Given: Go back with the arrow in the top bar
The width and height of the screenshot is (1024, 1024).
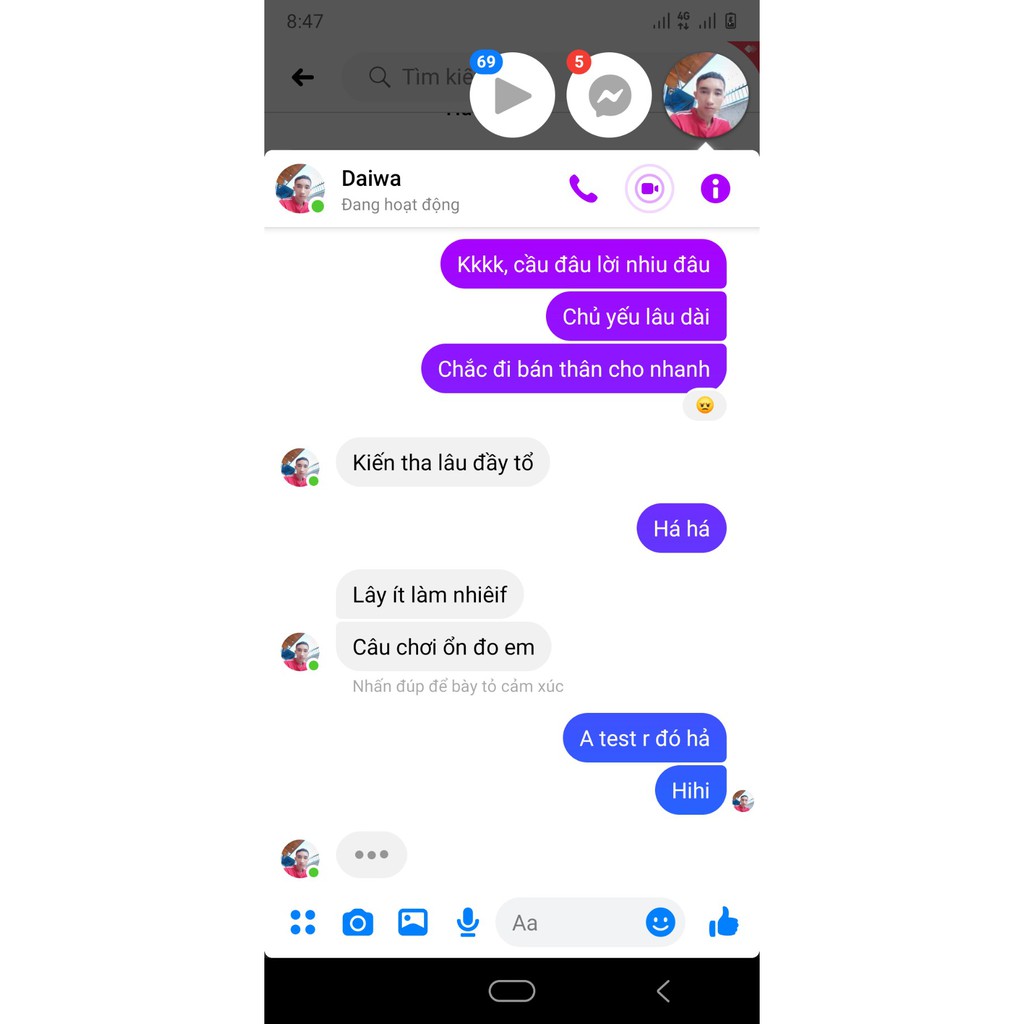Looking at the screenshot, I should (303, 77).
